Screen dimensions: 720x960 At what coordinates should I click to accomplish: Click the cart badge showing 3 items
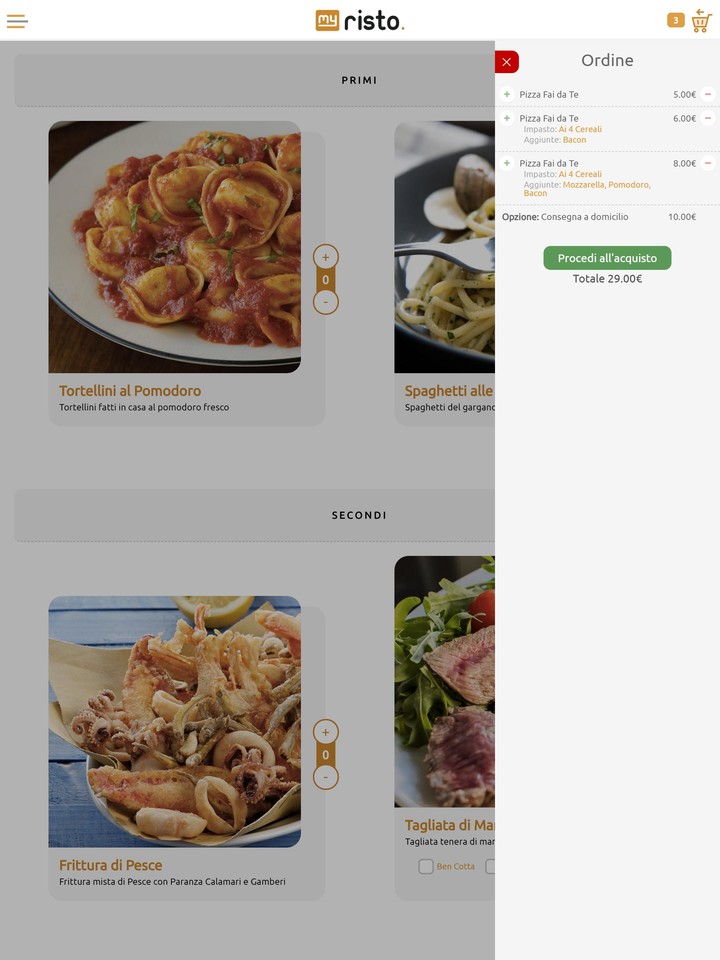pyautogui.click(x=676, y=19)
